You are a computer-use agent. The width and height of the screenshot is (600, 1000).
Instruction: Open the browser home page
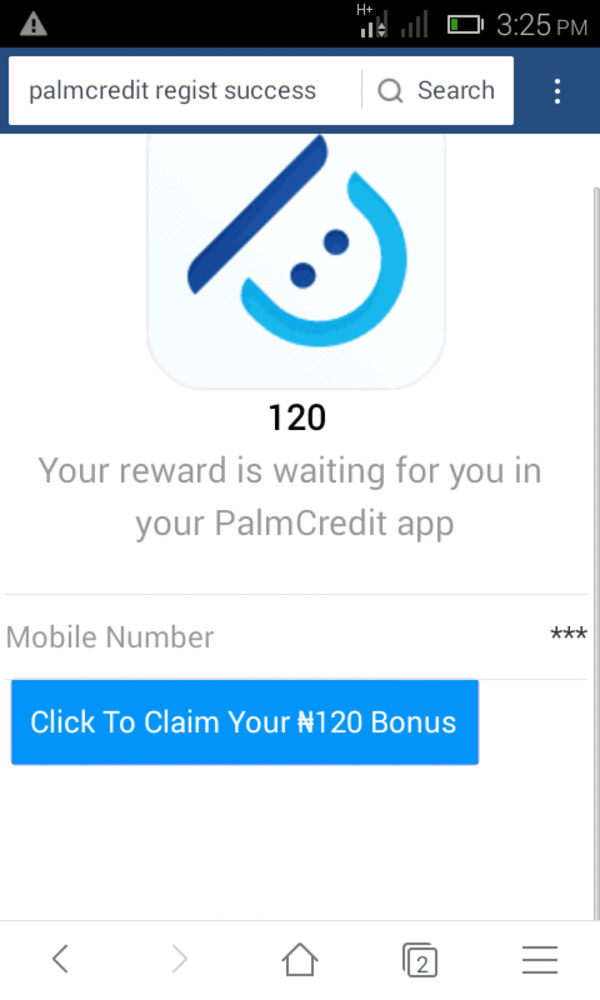pyautogui.click(x=300, y=960)
